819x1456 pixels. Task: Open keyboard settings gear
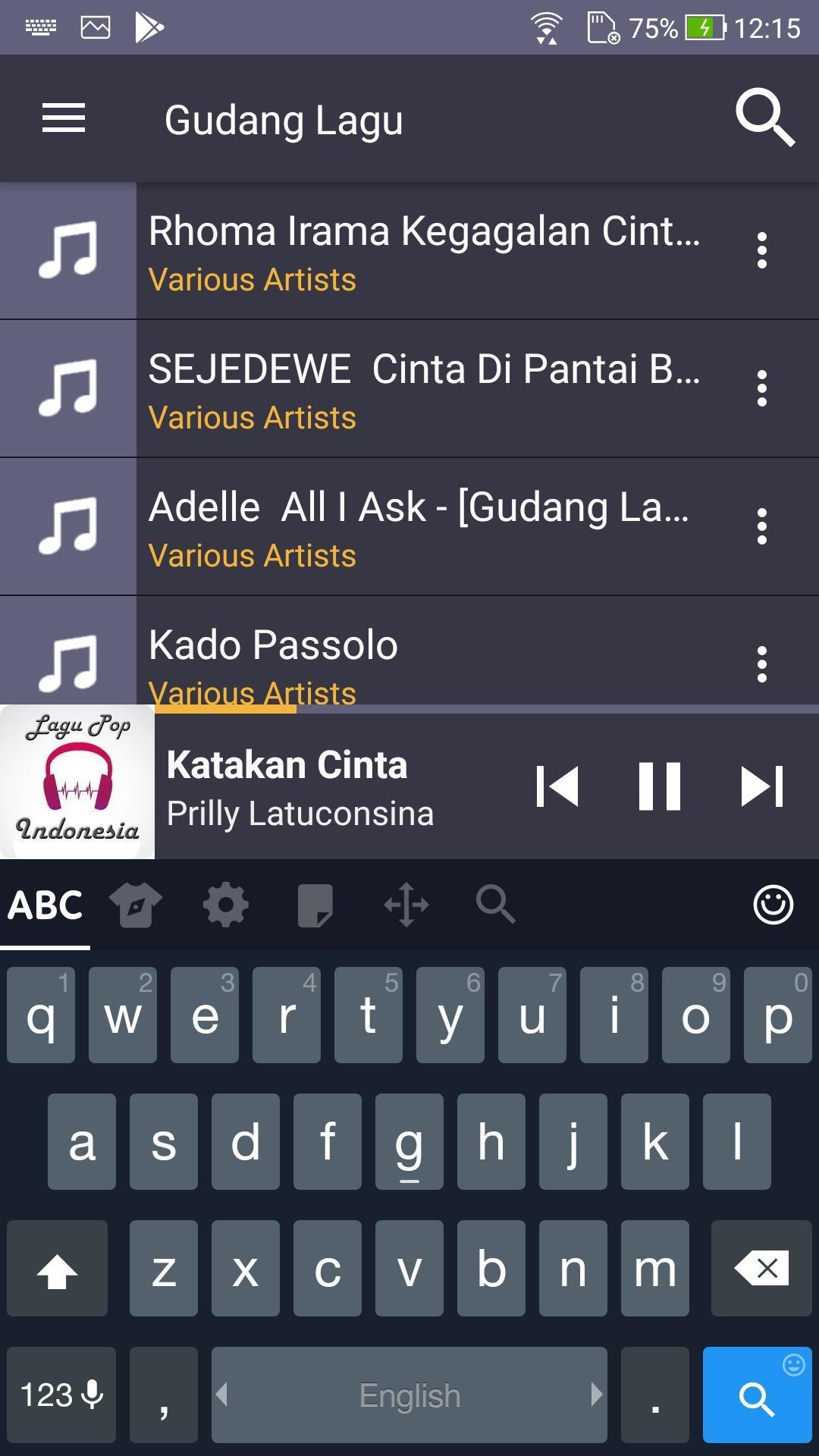(x=225, y=905)
